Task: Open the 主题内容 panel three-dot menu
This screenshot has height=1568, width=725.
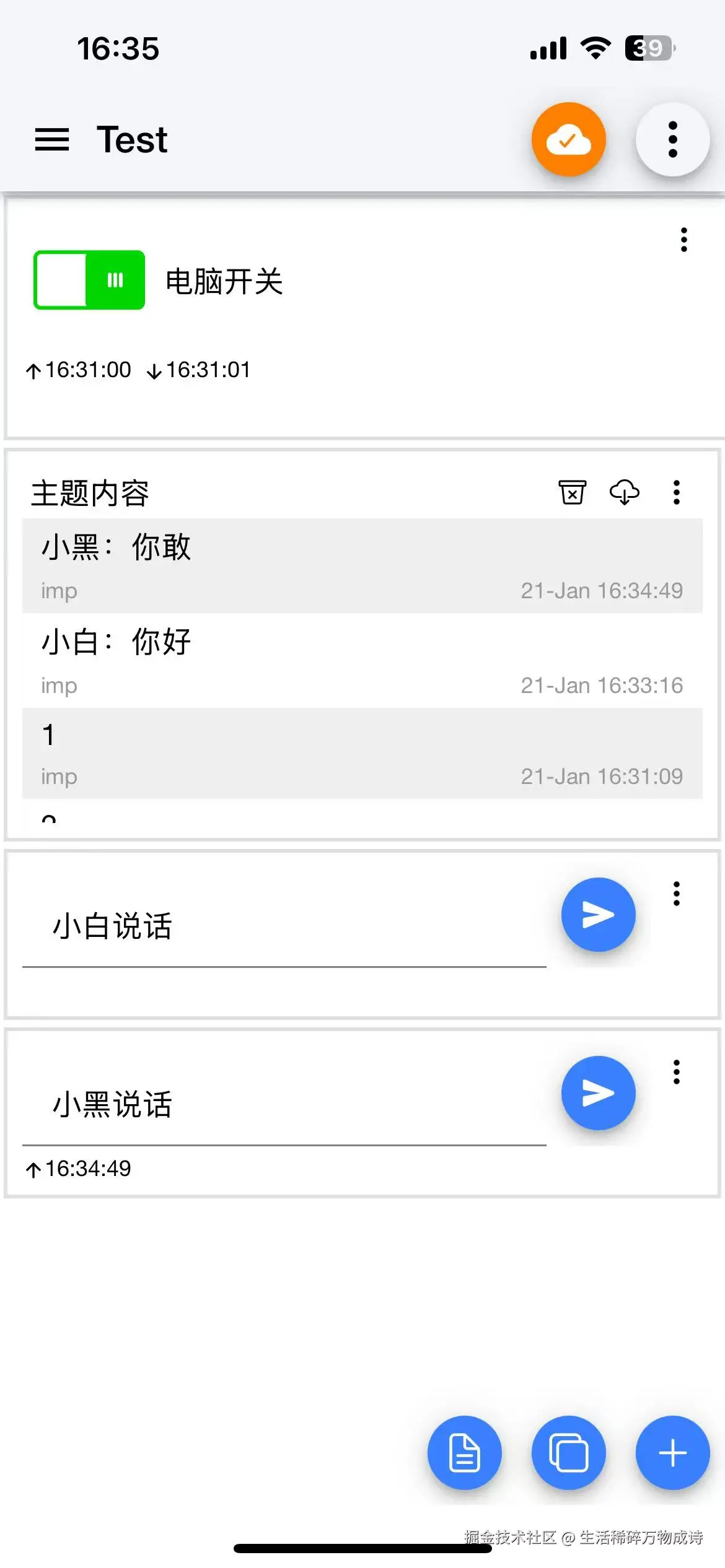Action: click(x=675, y=492)
